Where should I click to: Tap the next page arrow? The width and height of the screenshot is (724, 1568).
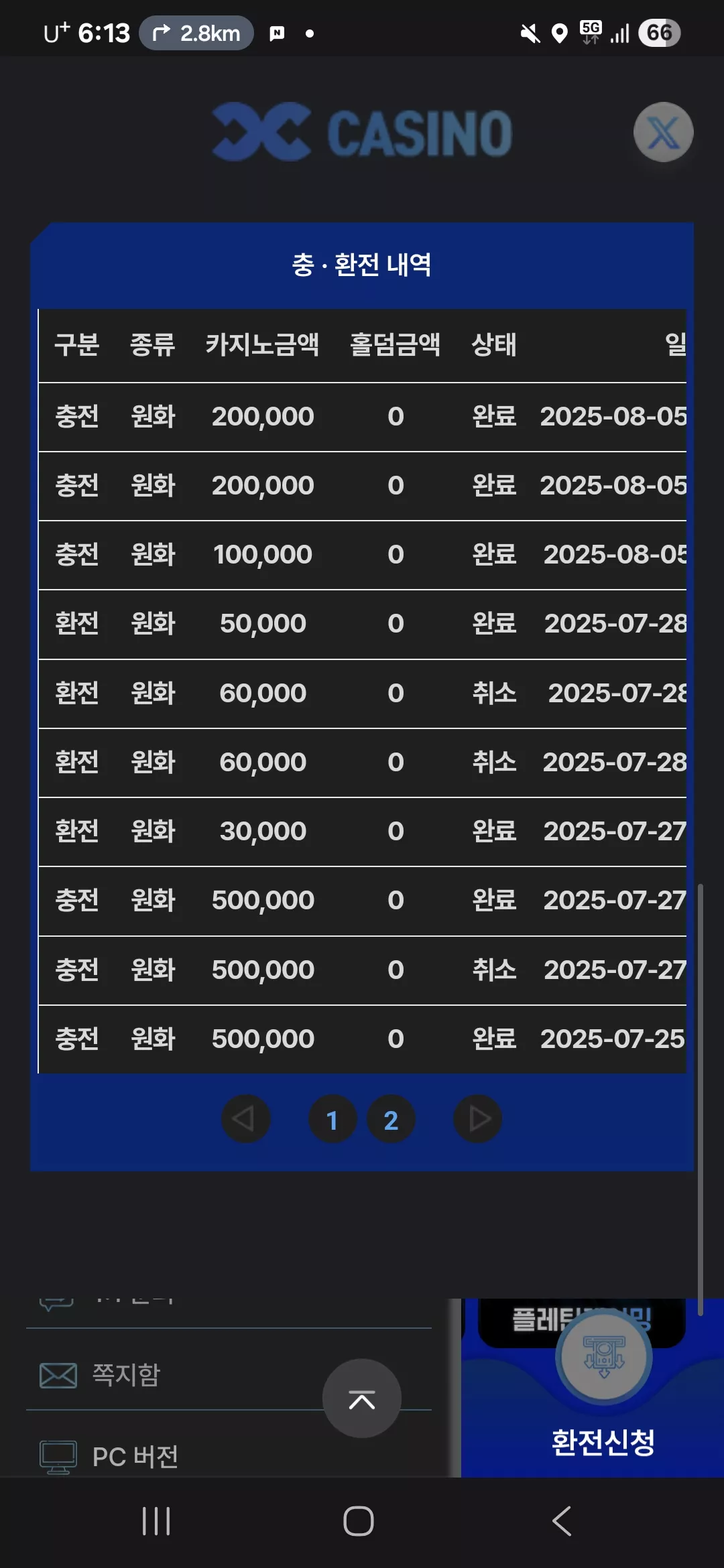pyautogui.click(x=478, y=1119)
